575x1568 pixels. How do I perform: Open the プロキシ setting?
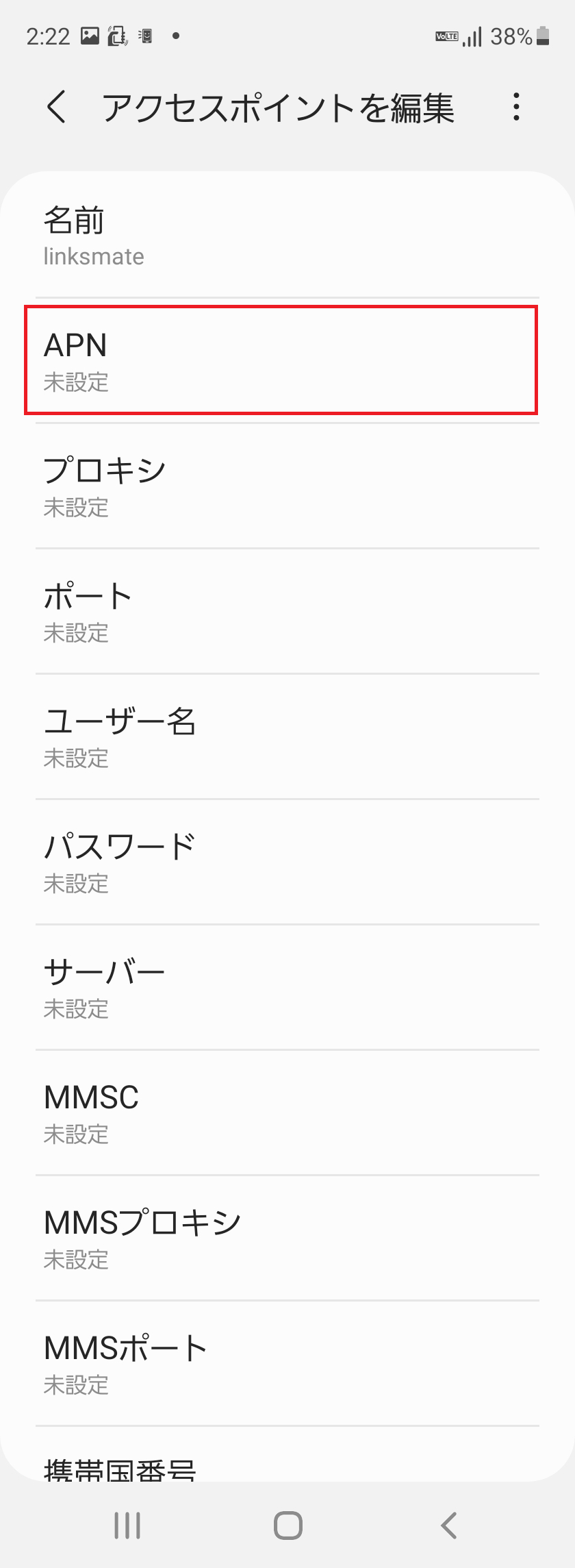click(281, 486)
